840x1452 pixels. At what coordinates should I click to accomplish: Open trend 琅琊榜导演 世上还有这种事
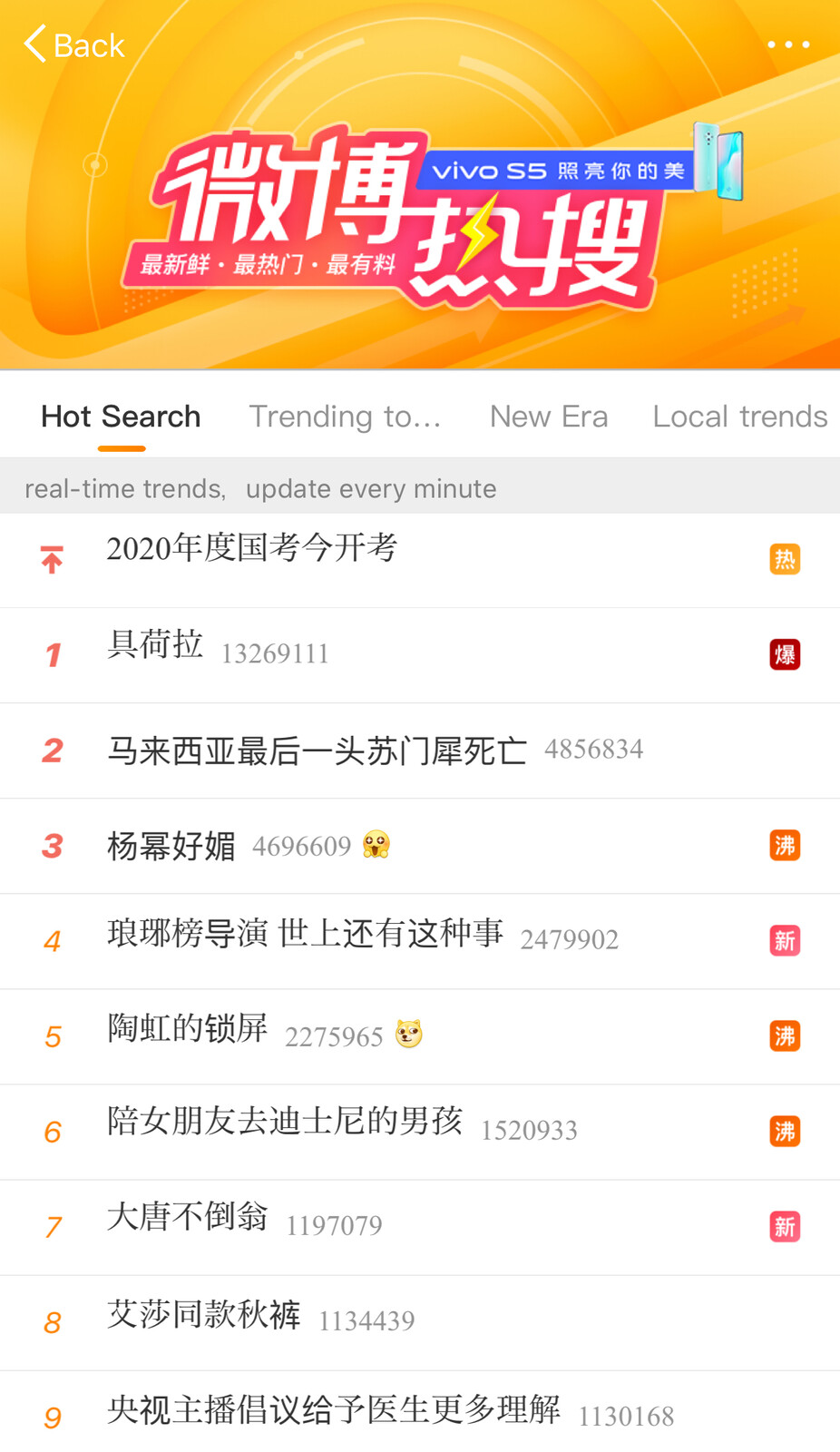(x=420, y=941)
